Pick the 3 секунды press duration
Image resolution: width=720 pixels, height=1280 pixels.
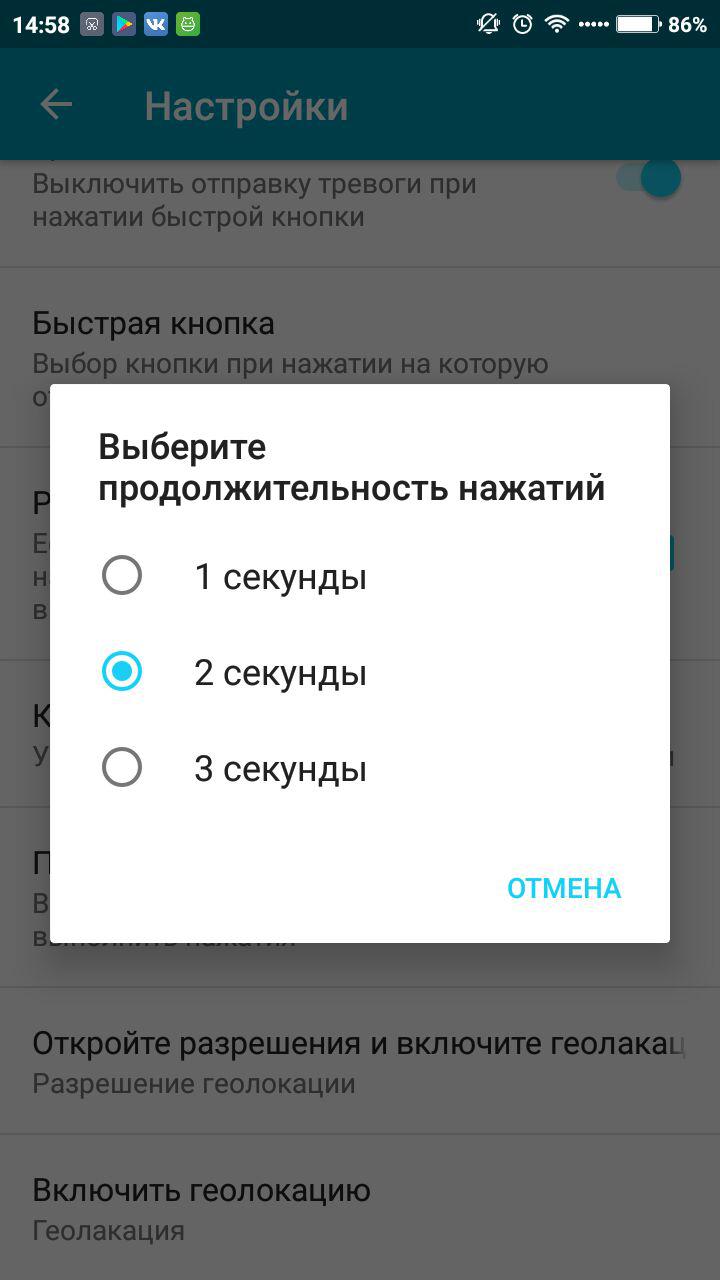click(x=359, y=768)
